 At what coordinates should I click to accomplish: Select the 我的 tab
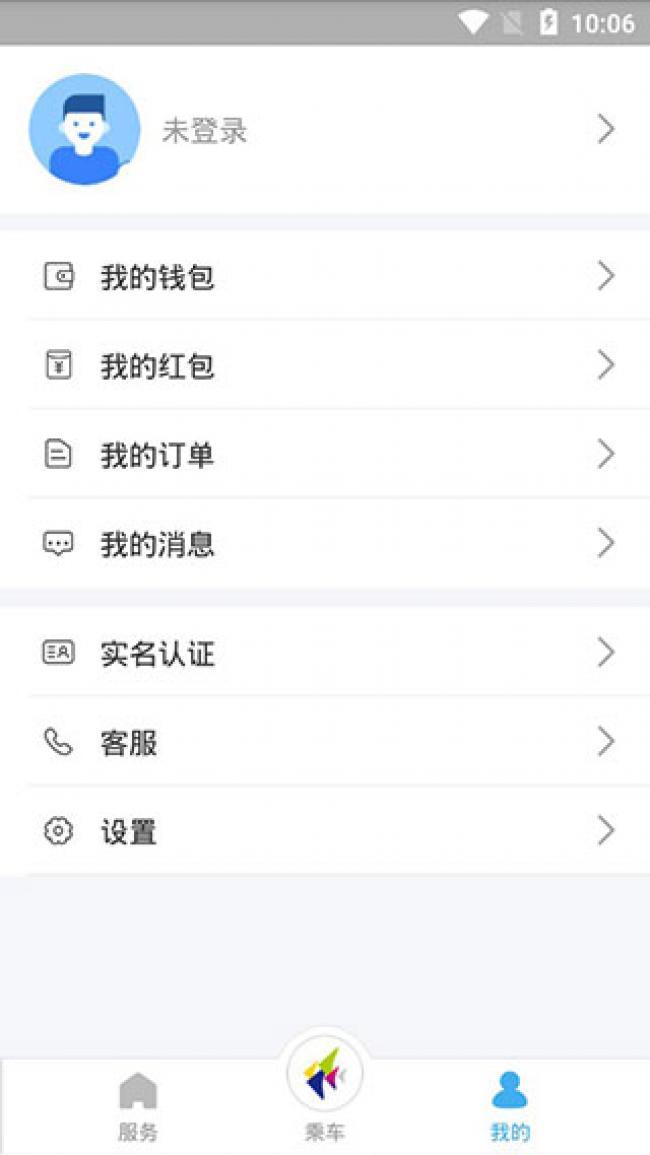510,1106
